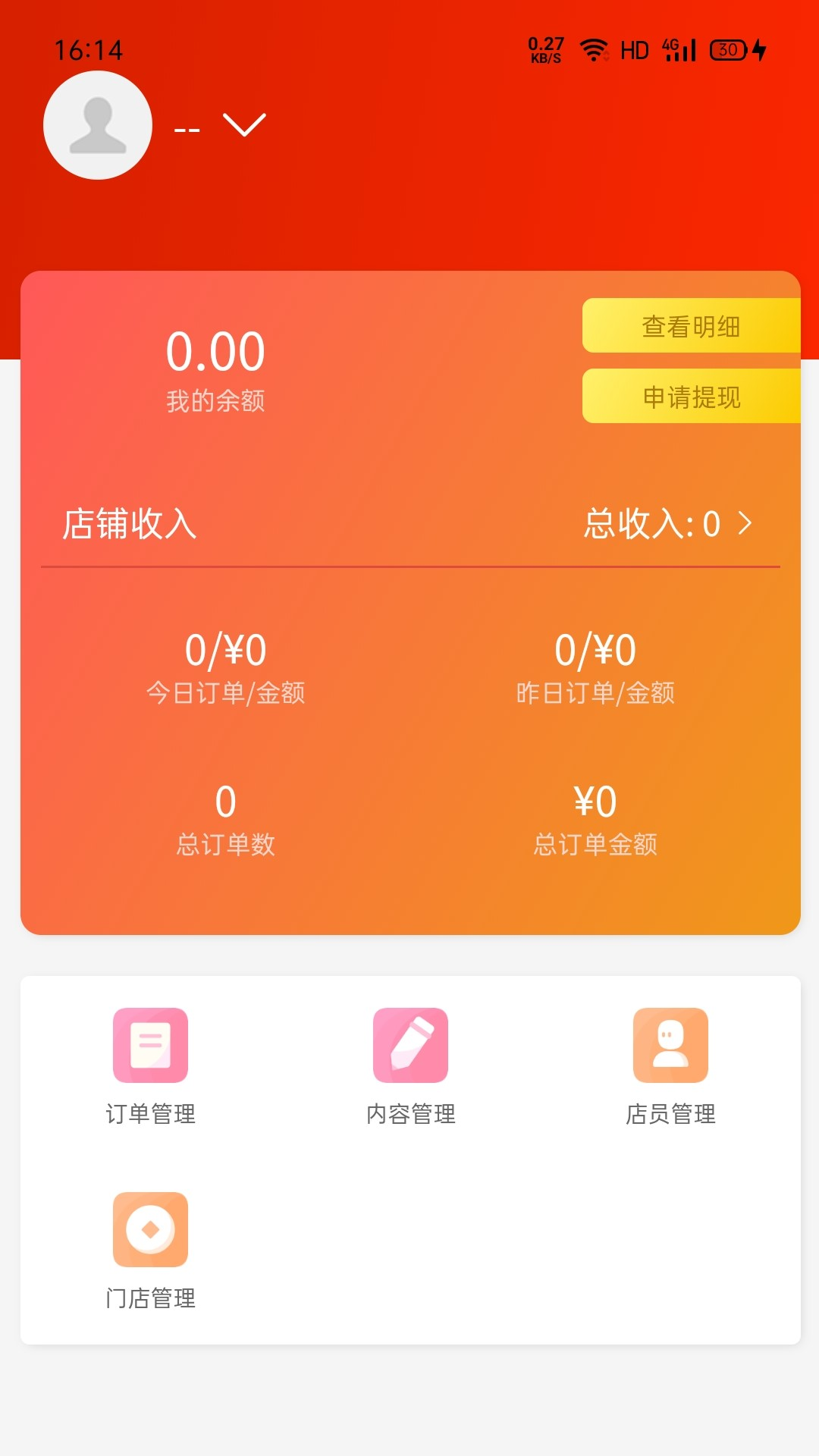
Task: Tap the user profile avatar picture
Action: pyautogui.click(x=98, y=125)
